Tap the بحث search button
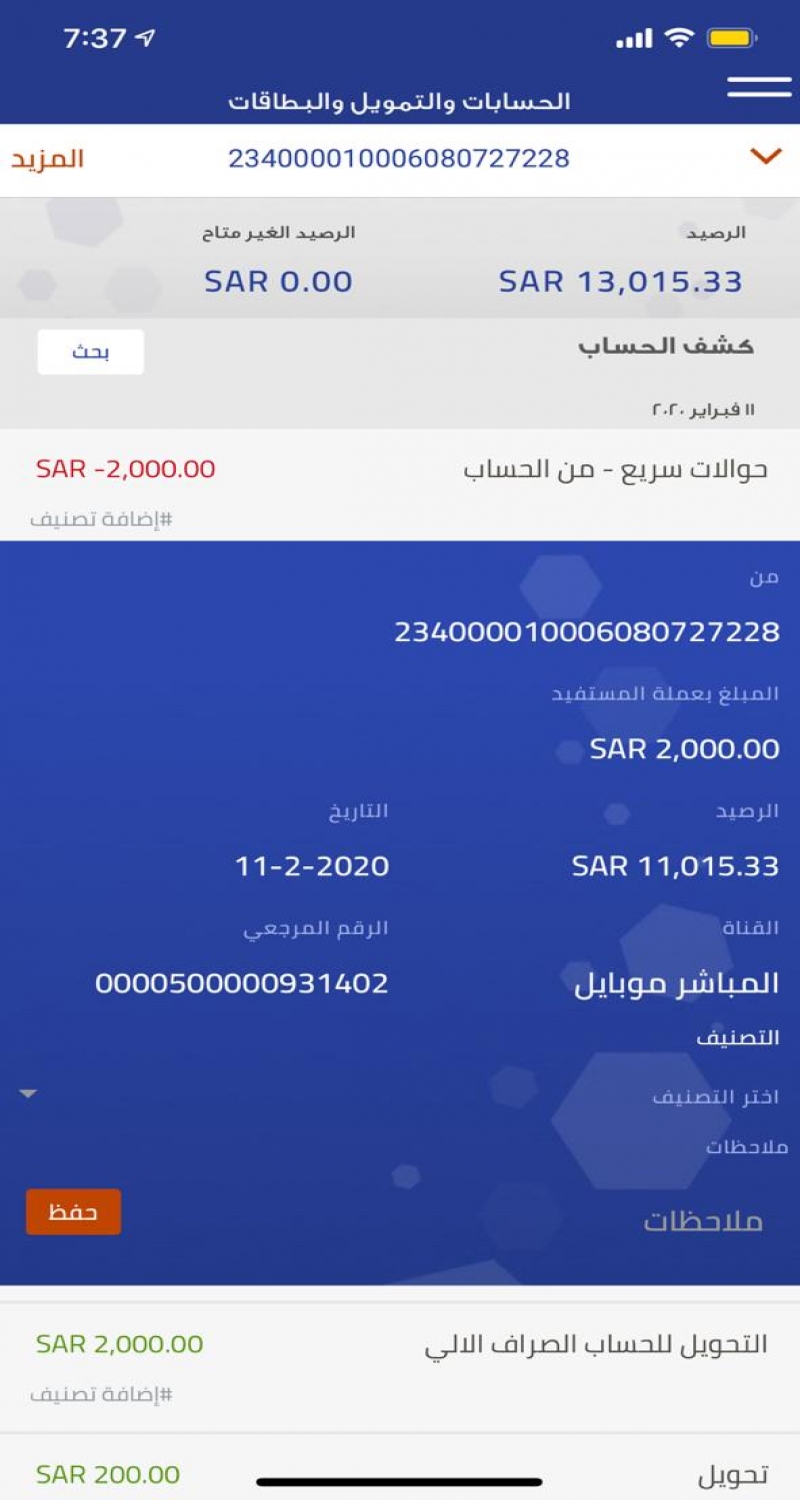Image resolution: width=800 pixels, height=1500 pixels. click(90, 352)
